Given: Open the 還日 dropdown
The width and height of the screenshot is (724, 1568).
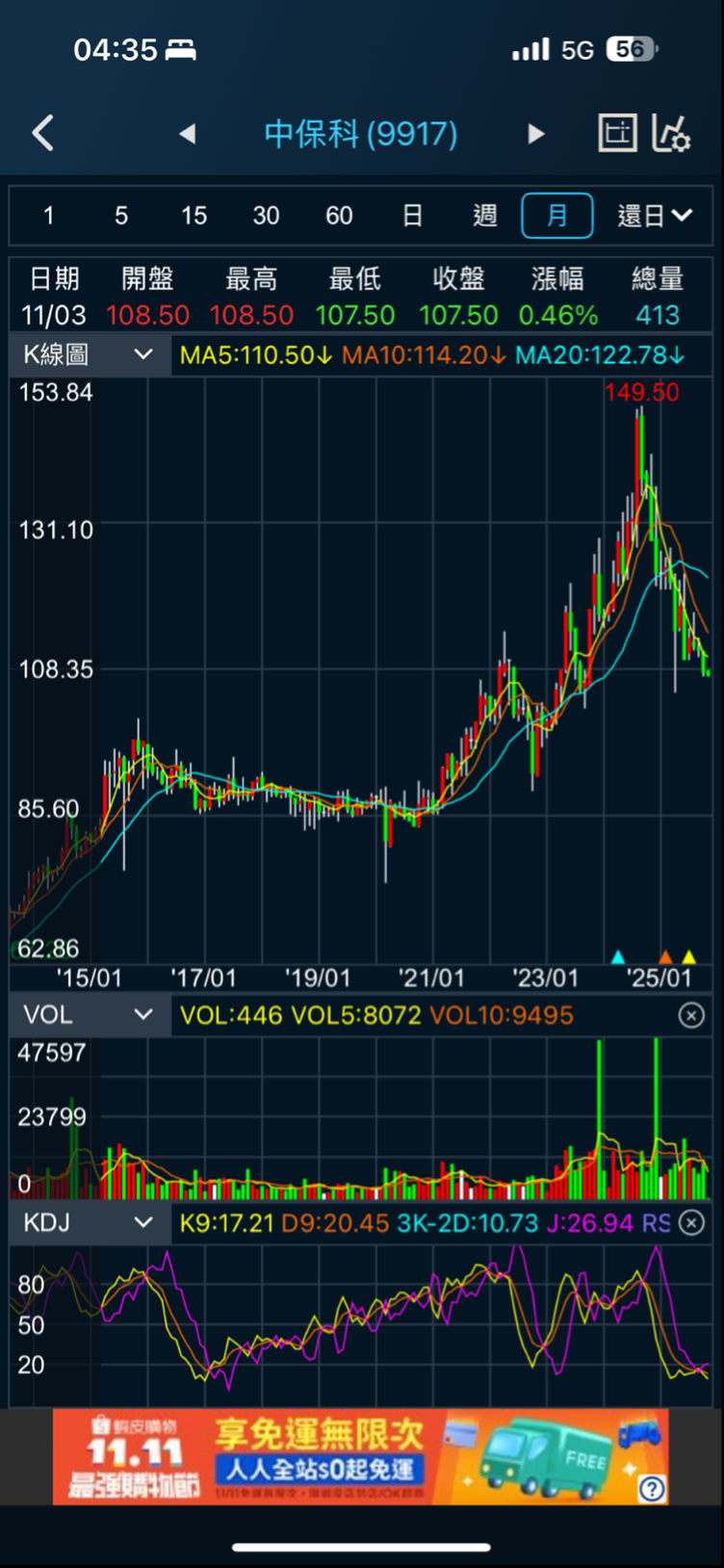Looking at the screenshot, I should 655,216.
